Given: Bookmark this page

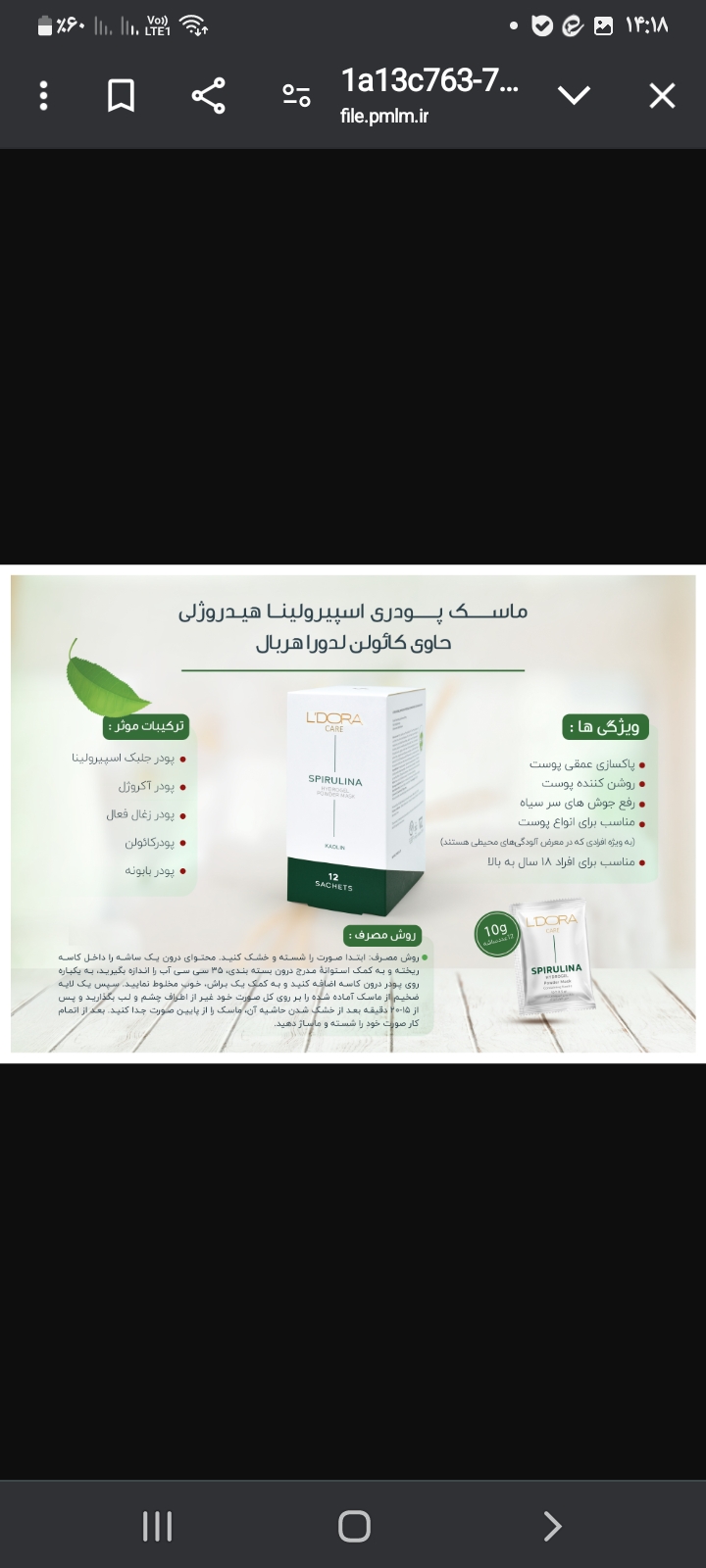Looking at the screenshot, I should (x=121, y=95).
